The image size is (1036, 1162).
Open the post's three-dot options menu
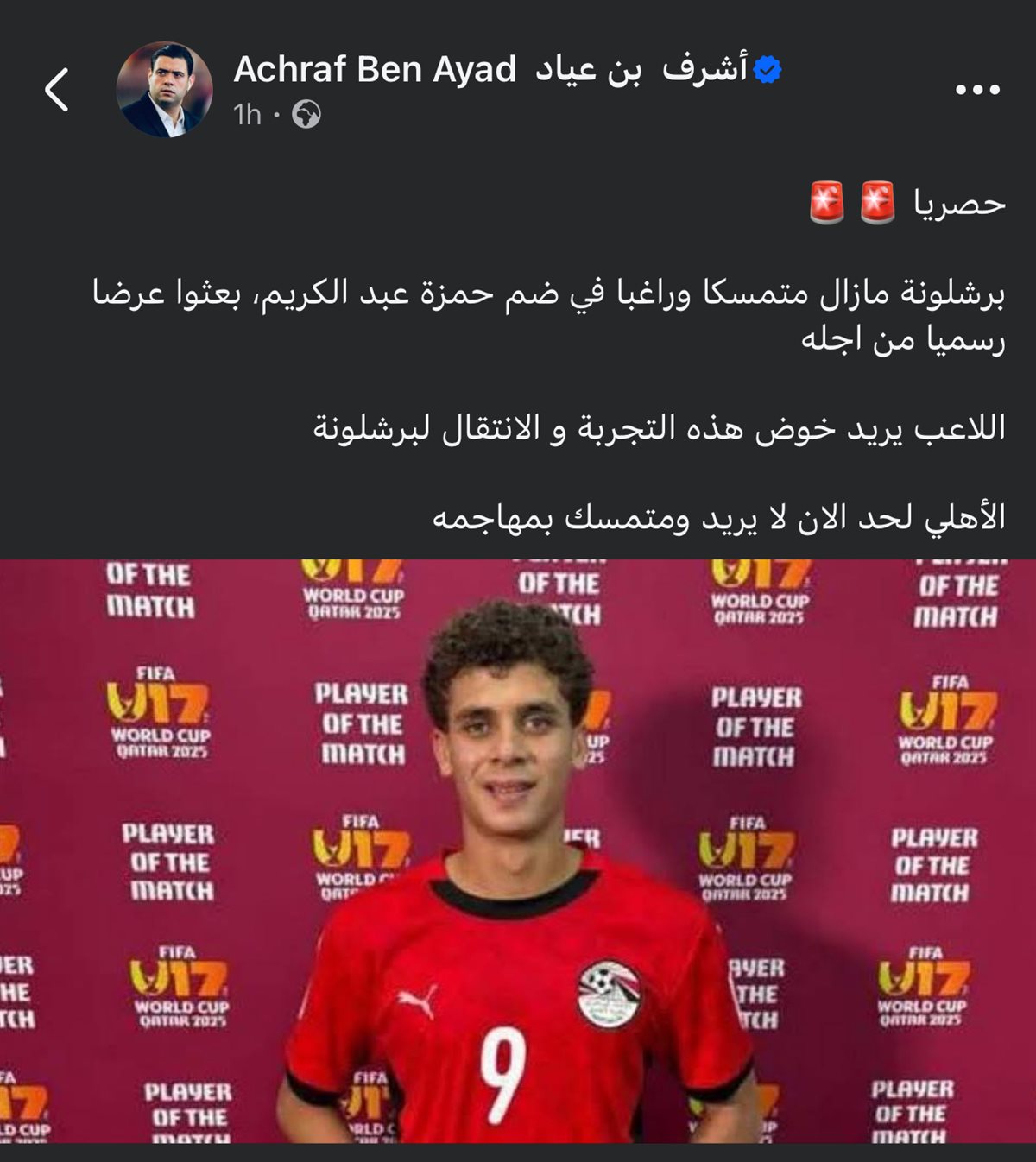click(x=977, y=89)
